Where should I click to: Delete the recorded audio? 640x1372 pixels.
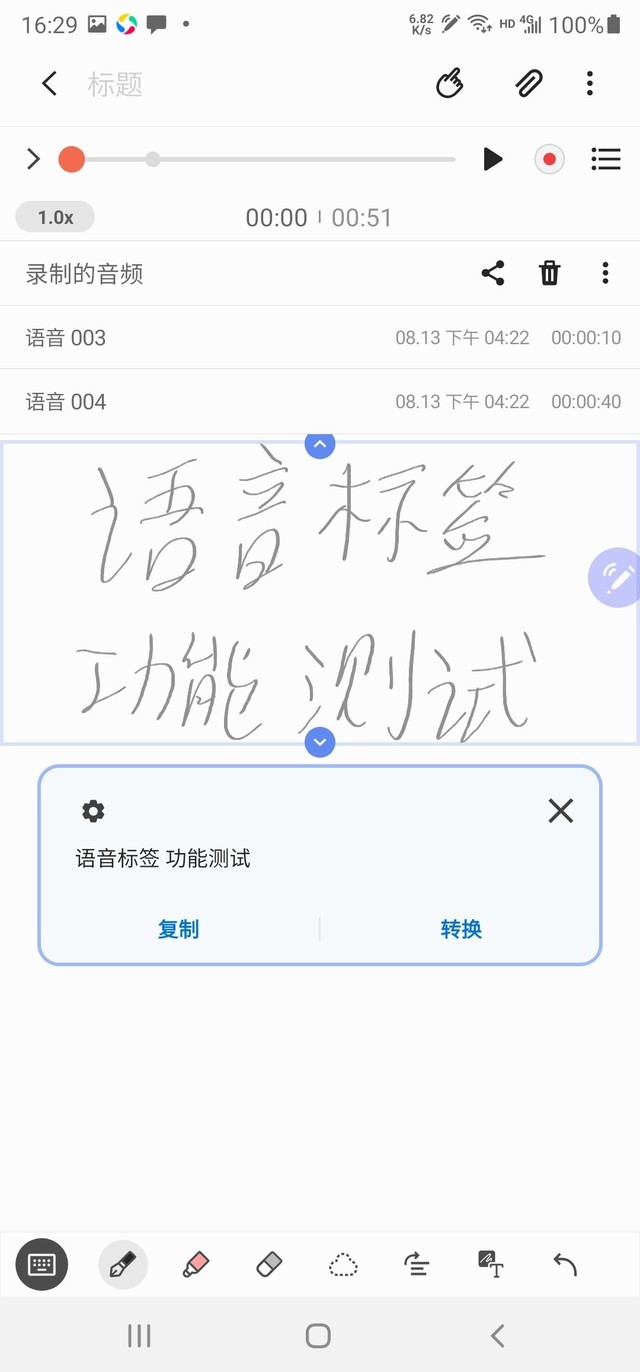coord(550,273)
